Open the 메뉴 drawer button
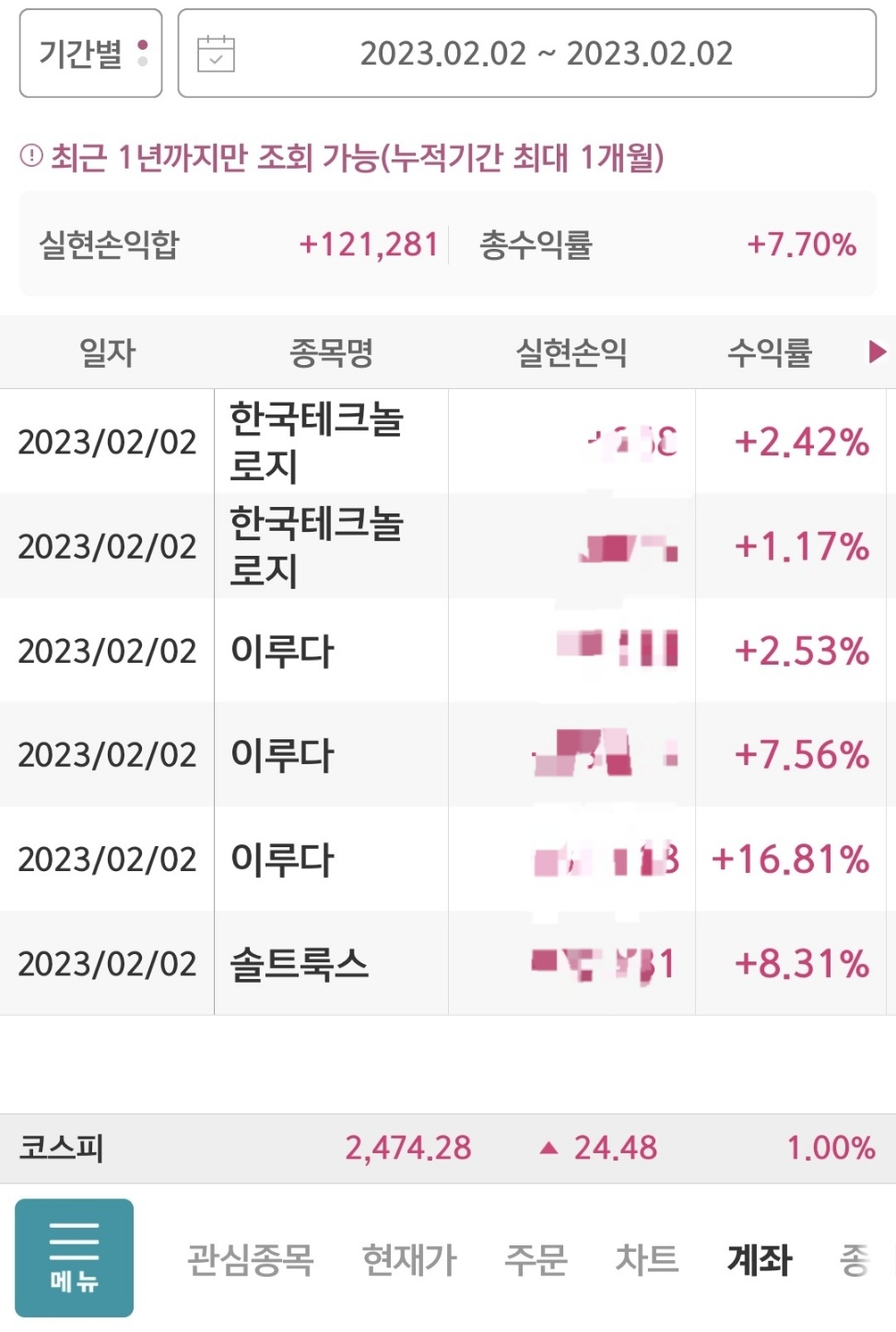 pos(75,1257)
